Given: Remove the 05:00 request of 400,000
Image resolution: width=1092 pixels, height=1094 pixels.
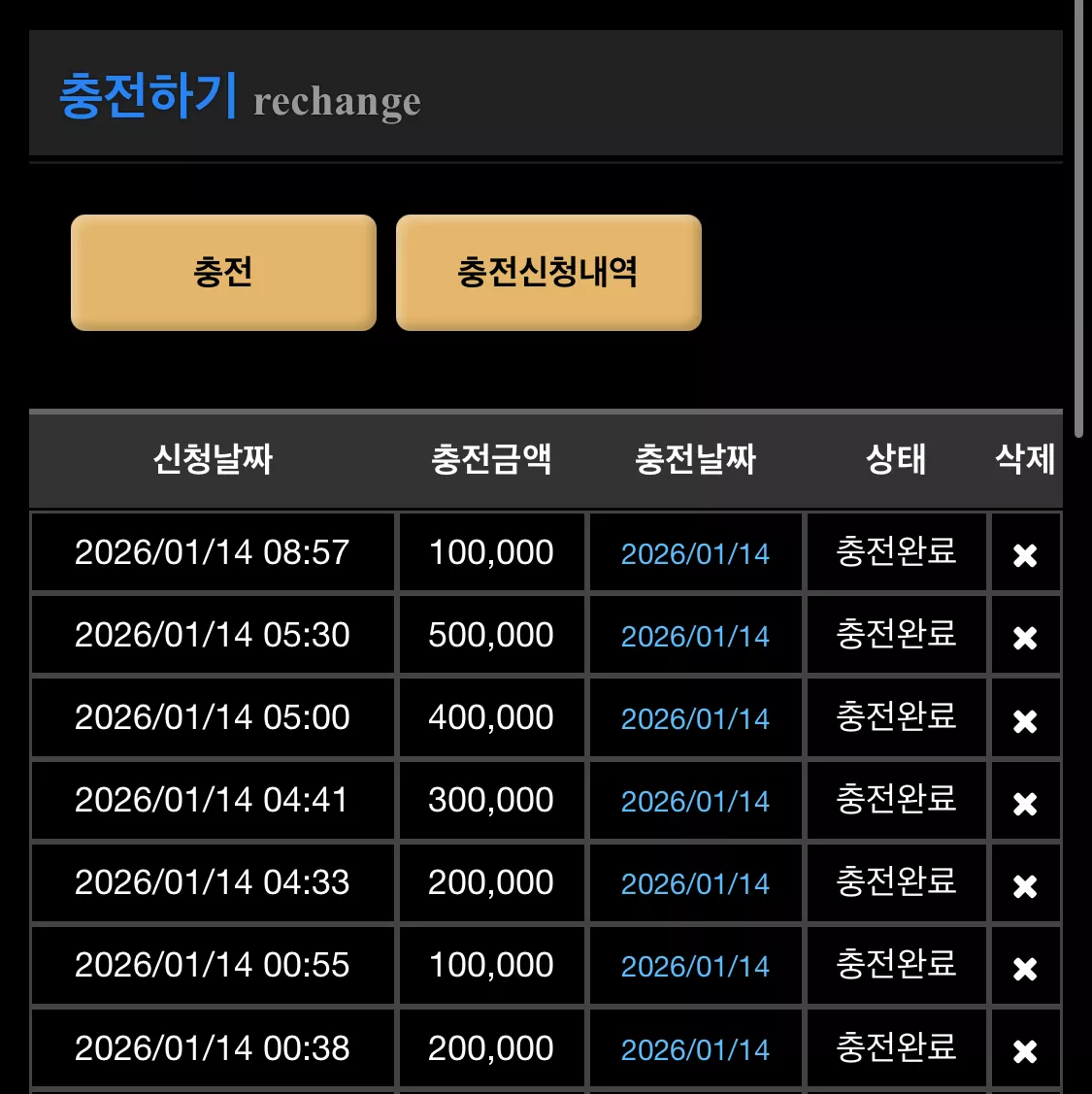Looking at the screenshot, I should coord(1024,720).
